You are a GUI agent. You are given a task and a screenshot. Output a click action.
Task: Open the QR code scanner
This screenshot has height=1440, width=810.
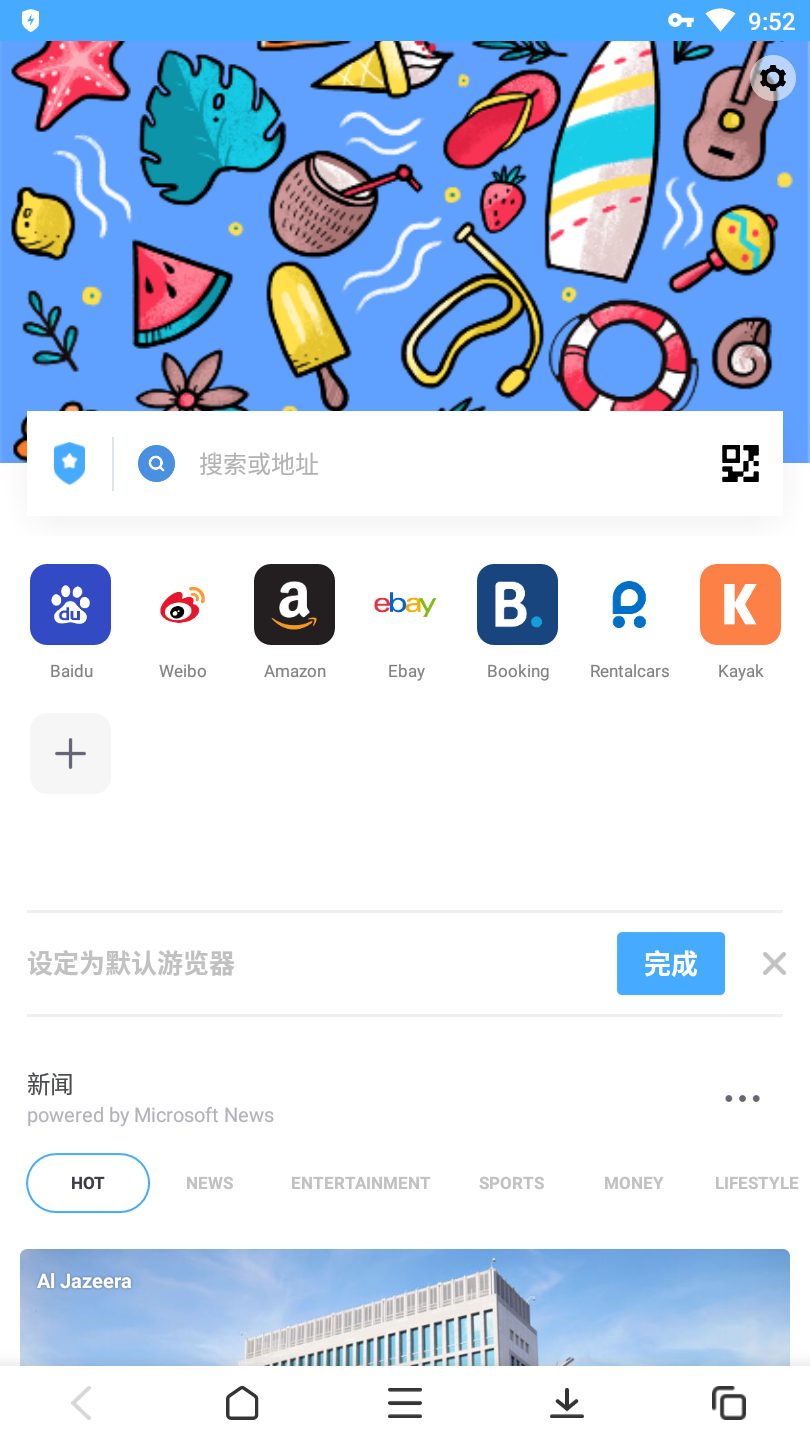(x=740, y=463)
